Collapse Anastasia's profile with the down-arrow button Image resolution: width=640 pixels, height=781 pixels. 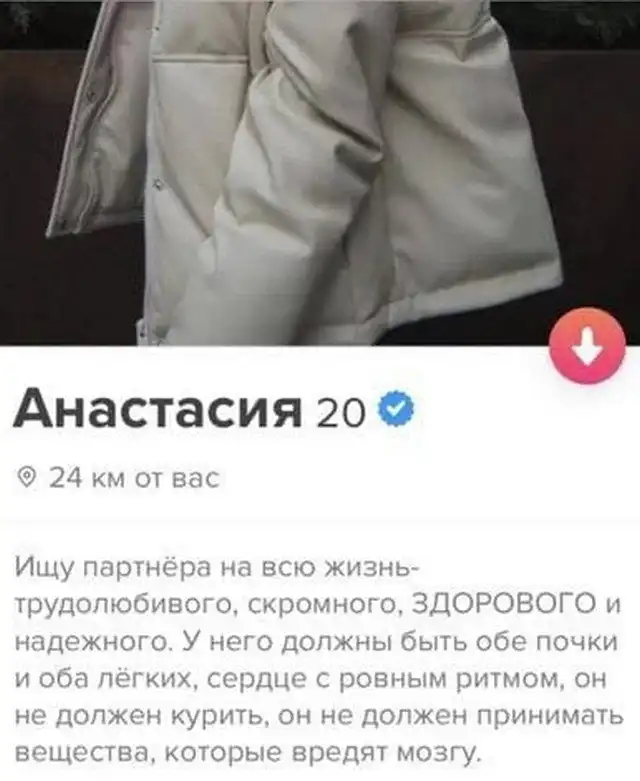588,347
